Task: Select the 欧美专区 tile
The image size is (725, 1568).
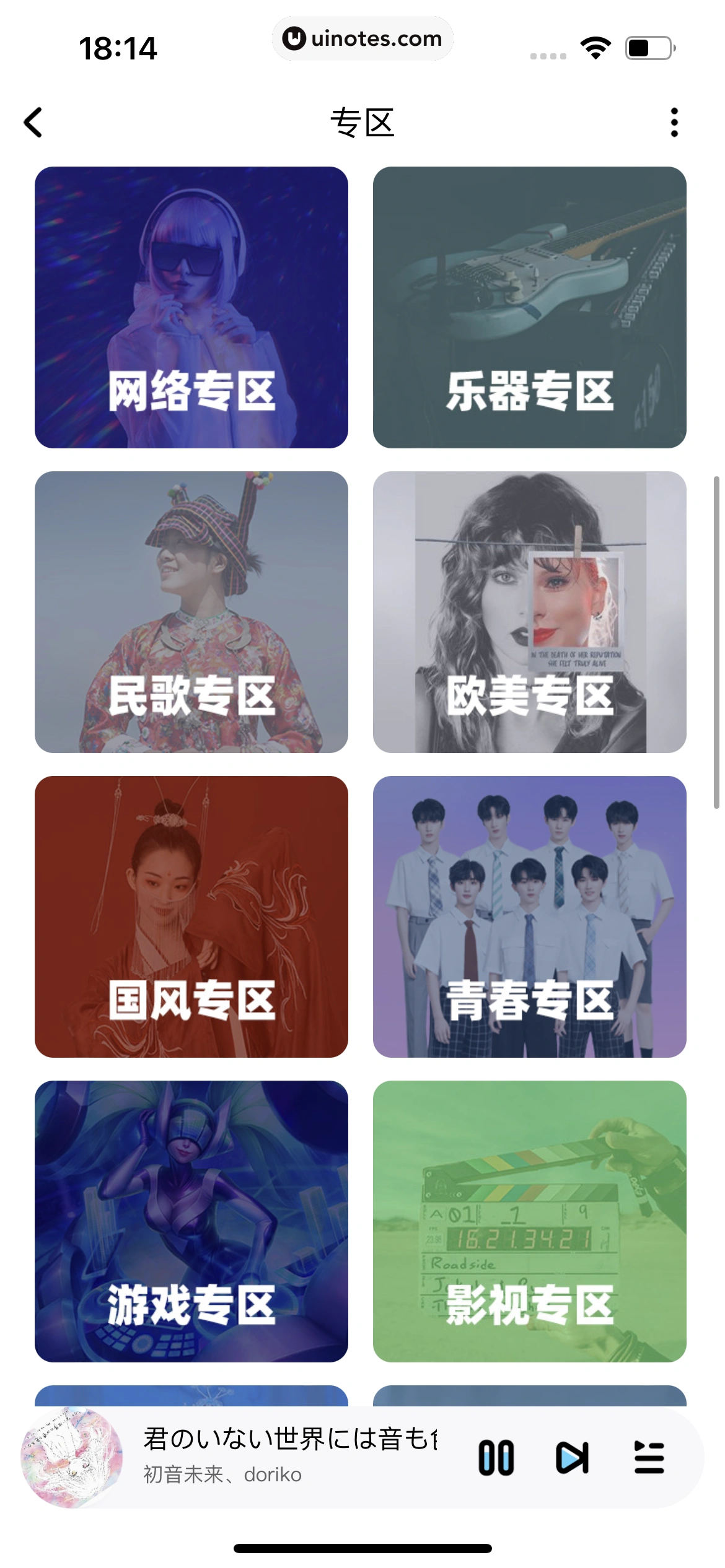Action: pos(529,612)
